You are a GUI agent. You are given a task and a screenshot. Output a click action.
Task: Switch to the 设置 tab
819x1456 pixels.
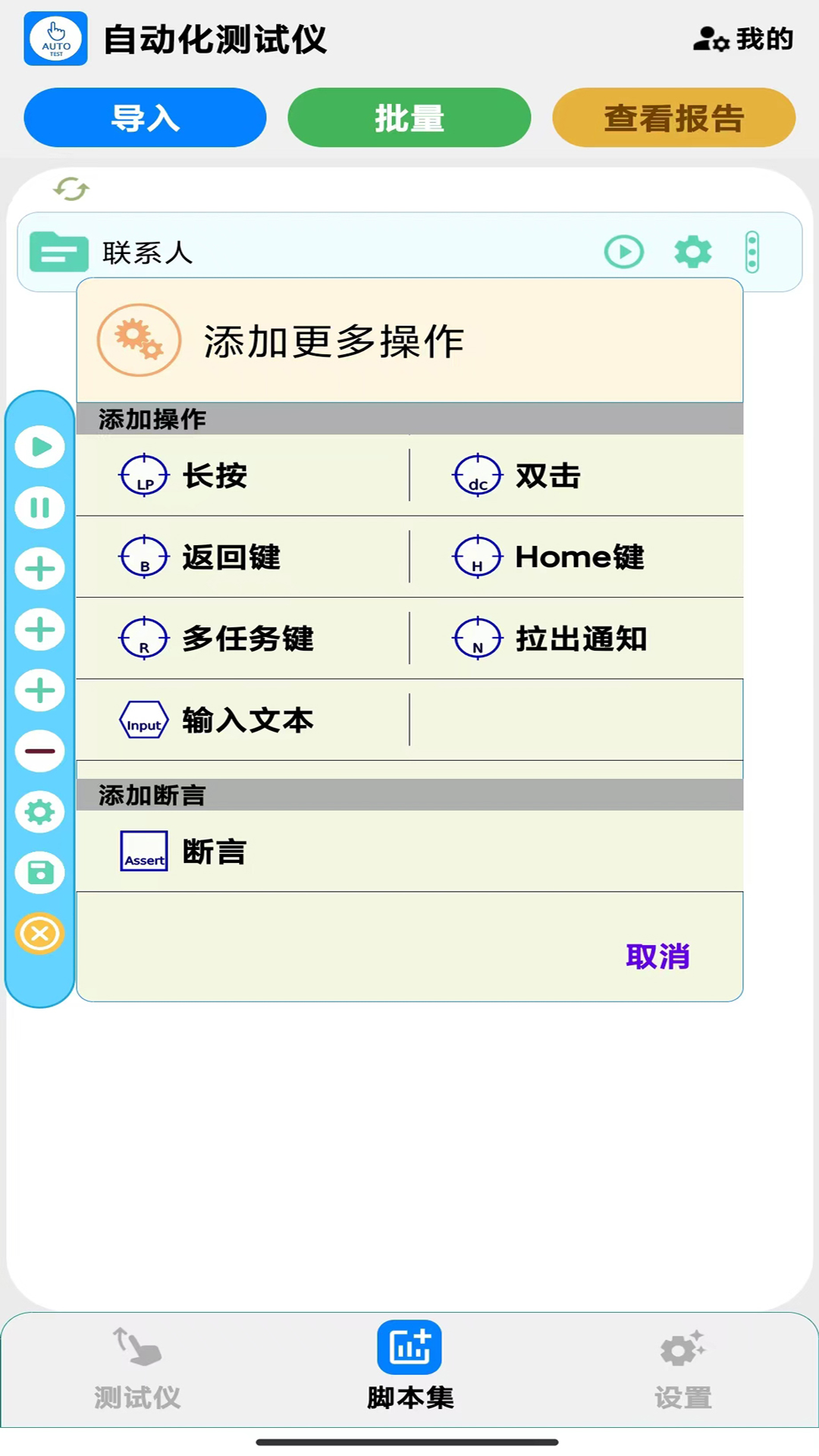tap(682, 1365)
